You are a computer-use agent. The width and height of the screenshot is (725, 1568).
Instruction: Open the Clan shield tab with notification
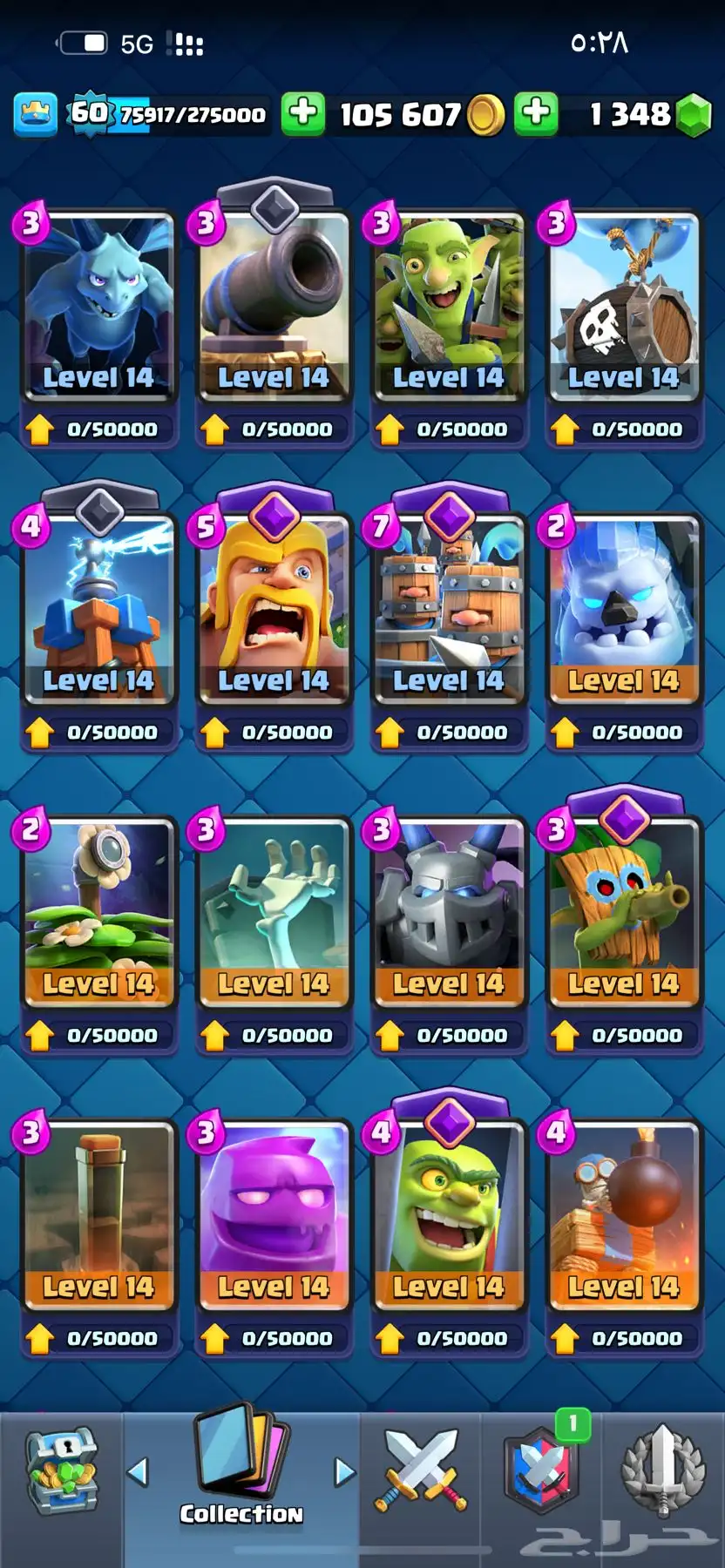pos(541,1472)
